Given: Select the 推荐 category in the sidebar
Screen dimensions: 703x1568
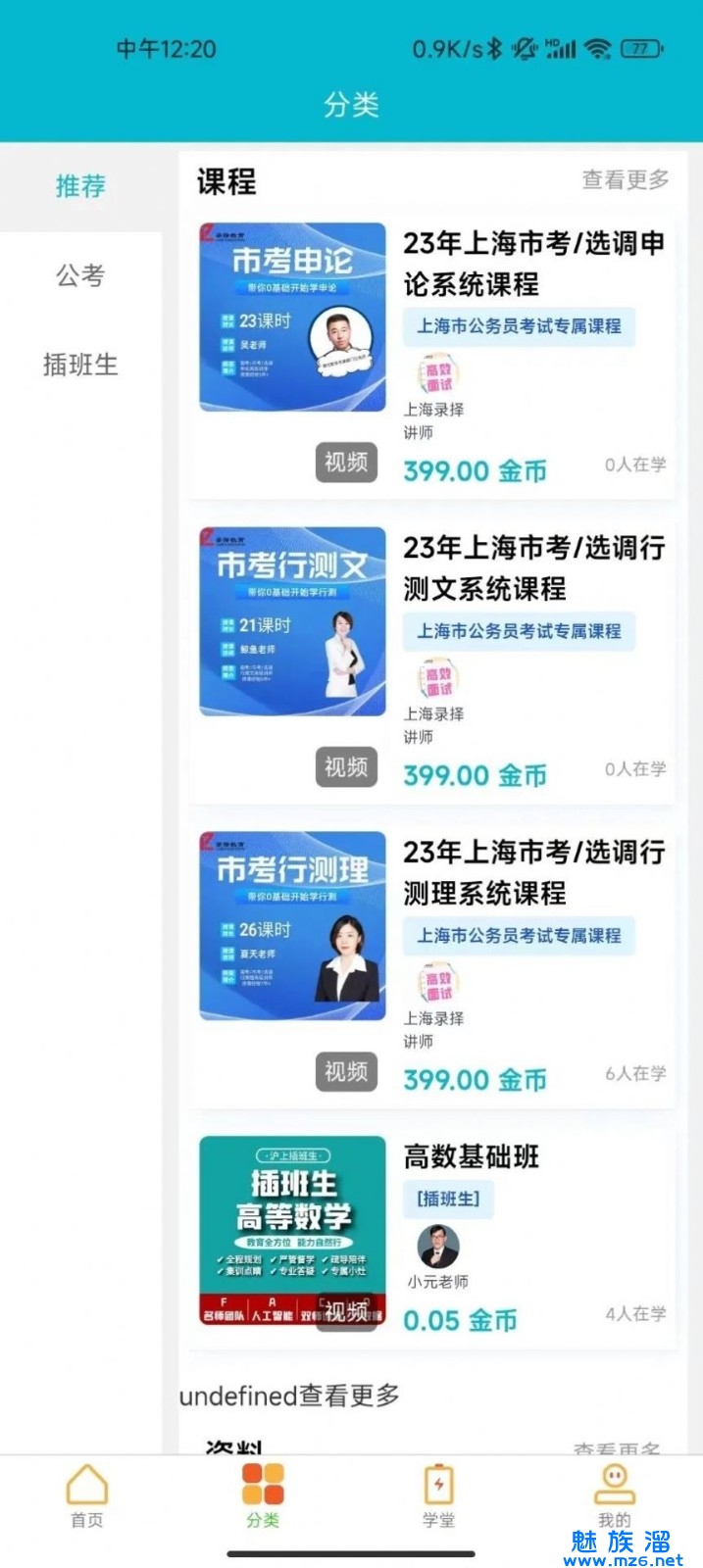Looking at the screenshot, I should (80, 186).
